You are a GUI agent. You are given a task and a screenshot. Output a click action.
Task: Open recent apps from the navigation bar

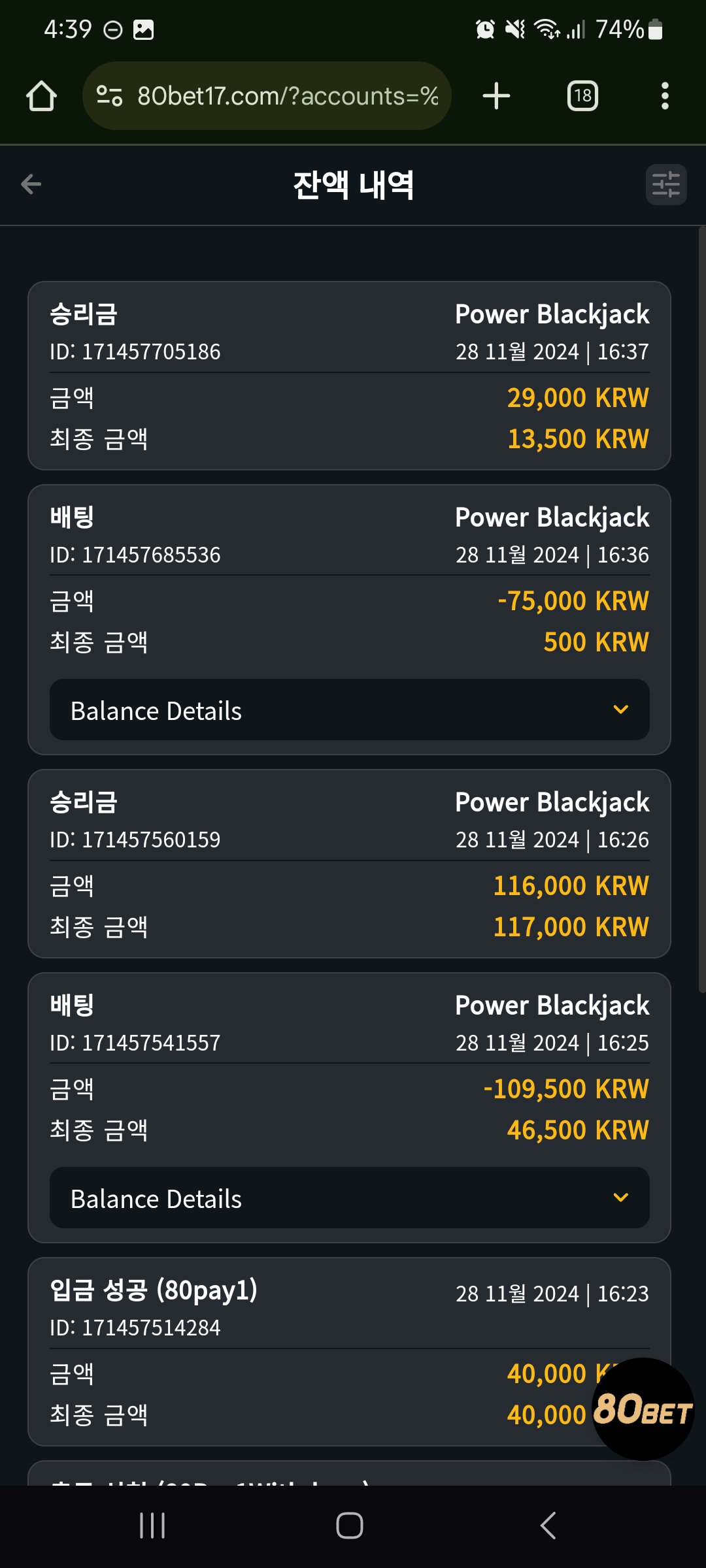152,1526
